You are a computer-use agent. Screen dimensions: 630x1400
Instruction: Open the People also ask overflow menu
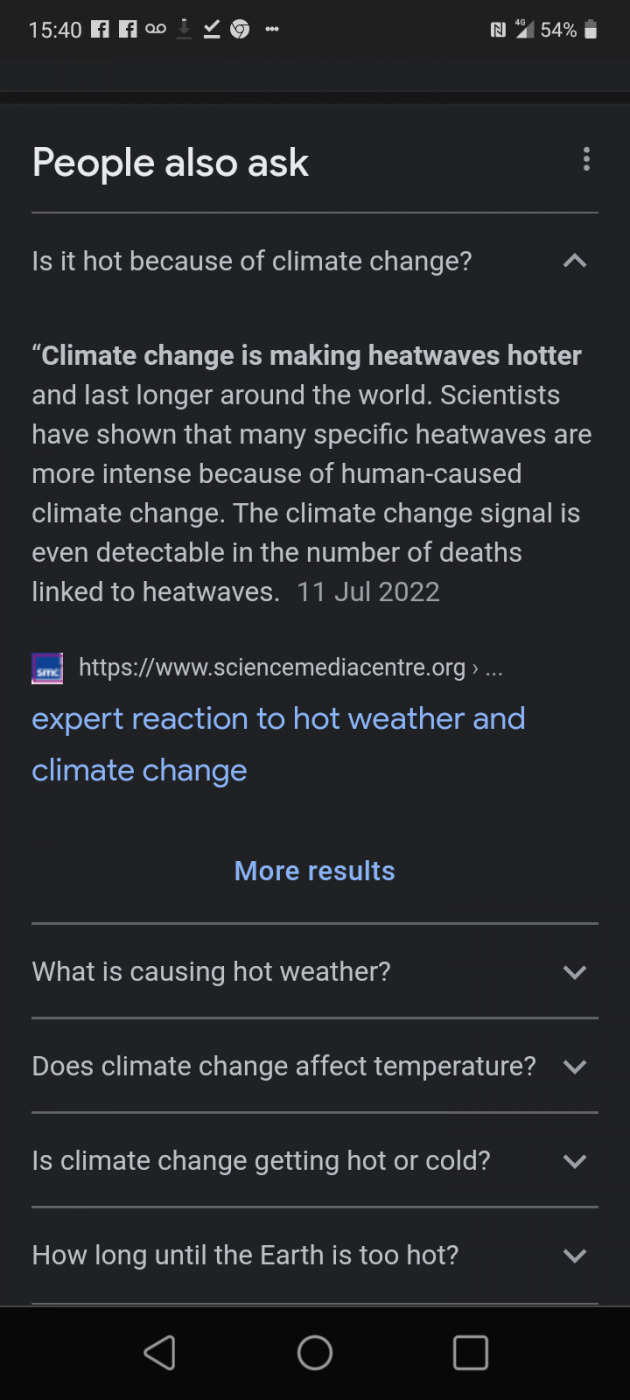pyautogui.click(x=586, y=159)
